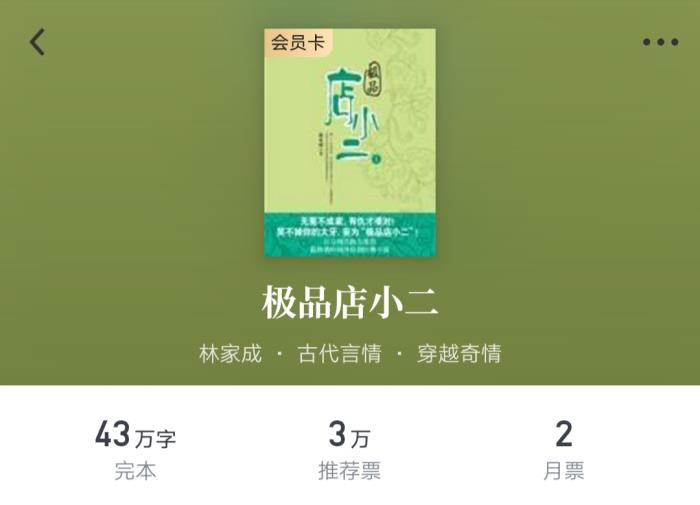Open the 古代言情 category
700x505 pixels.
[x=339, y=354]
